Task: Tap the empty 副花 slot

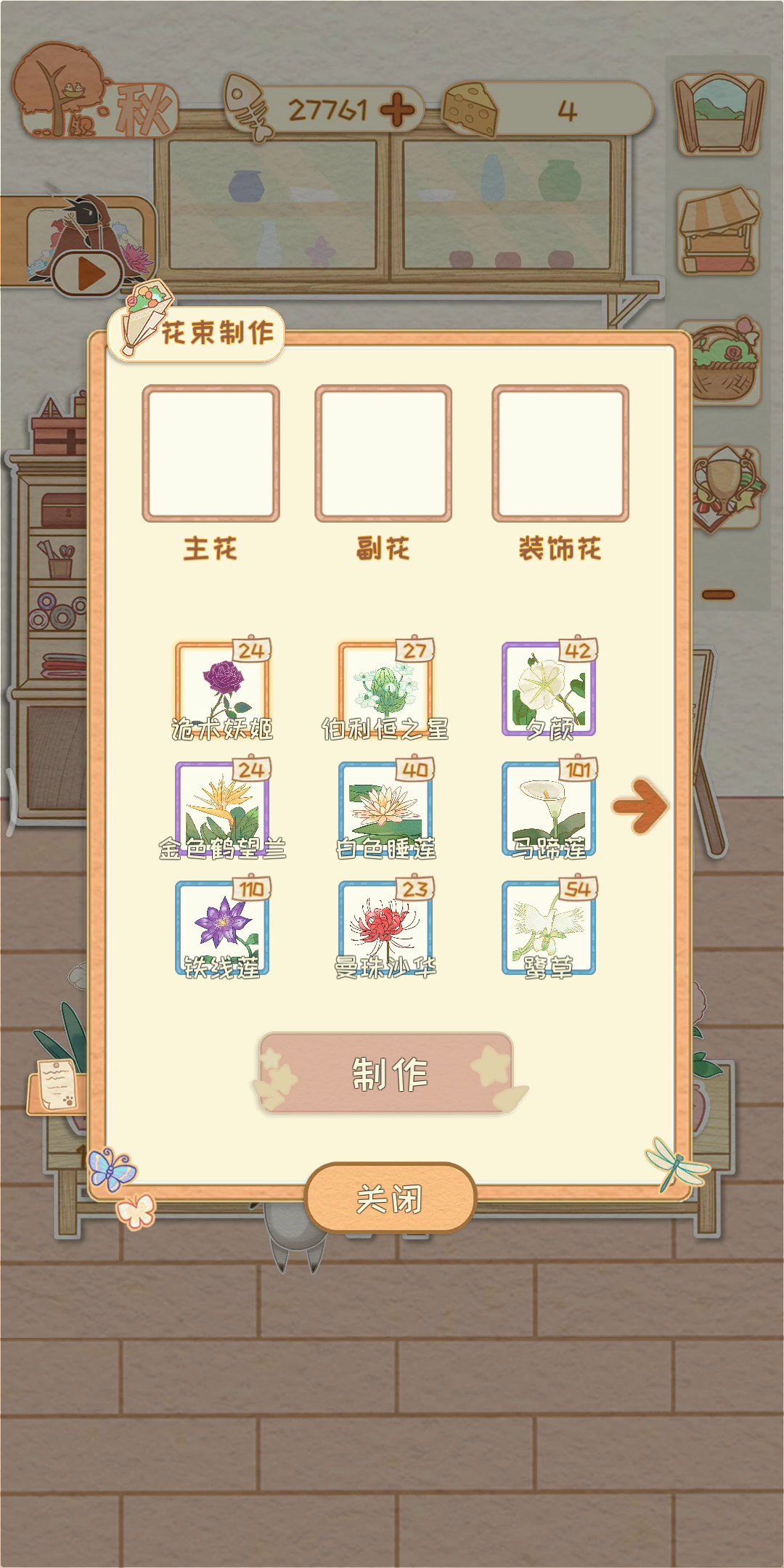Action: point(383,454)
